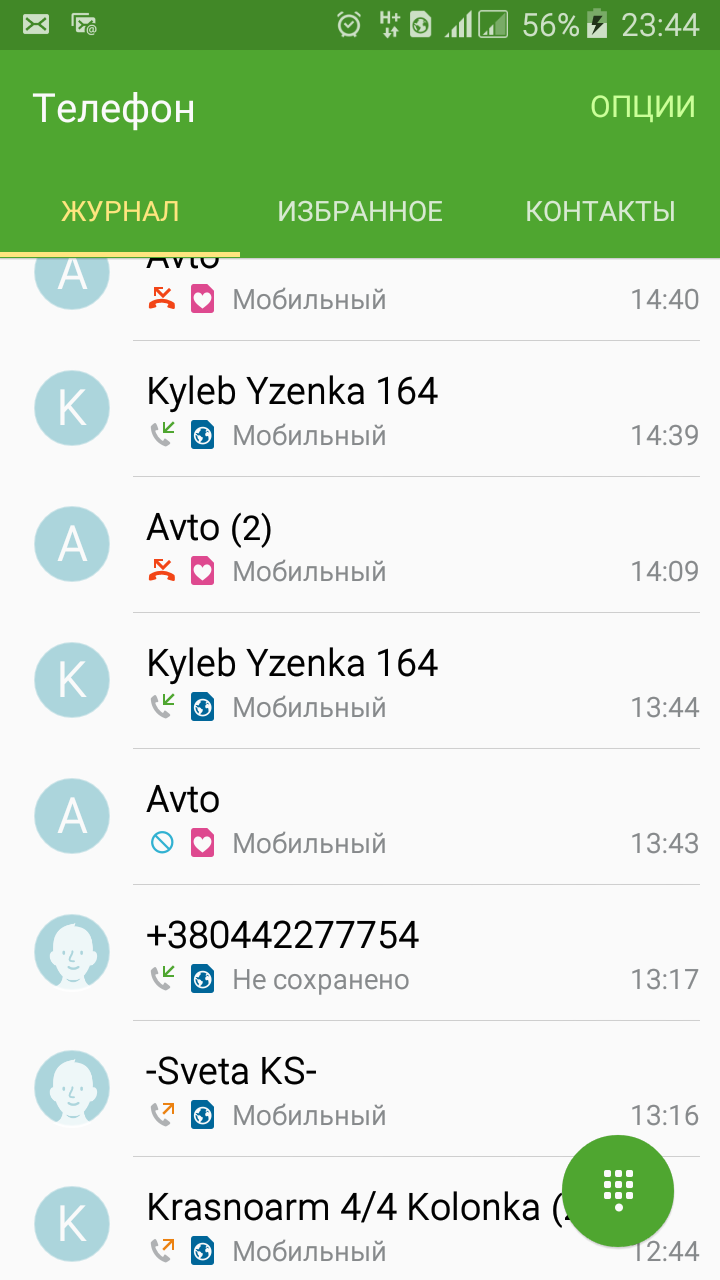The width and height of the screenshot is (720, 1280).
Task: Open Kyleb Yzenka 164 call at 14:39
Action: (400, 410)
